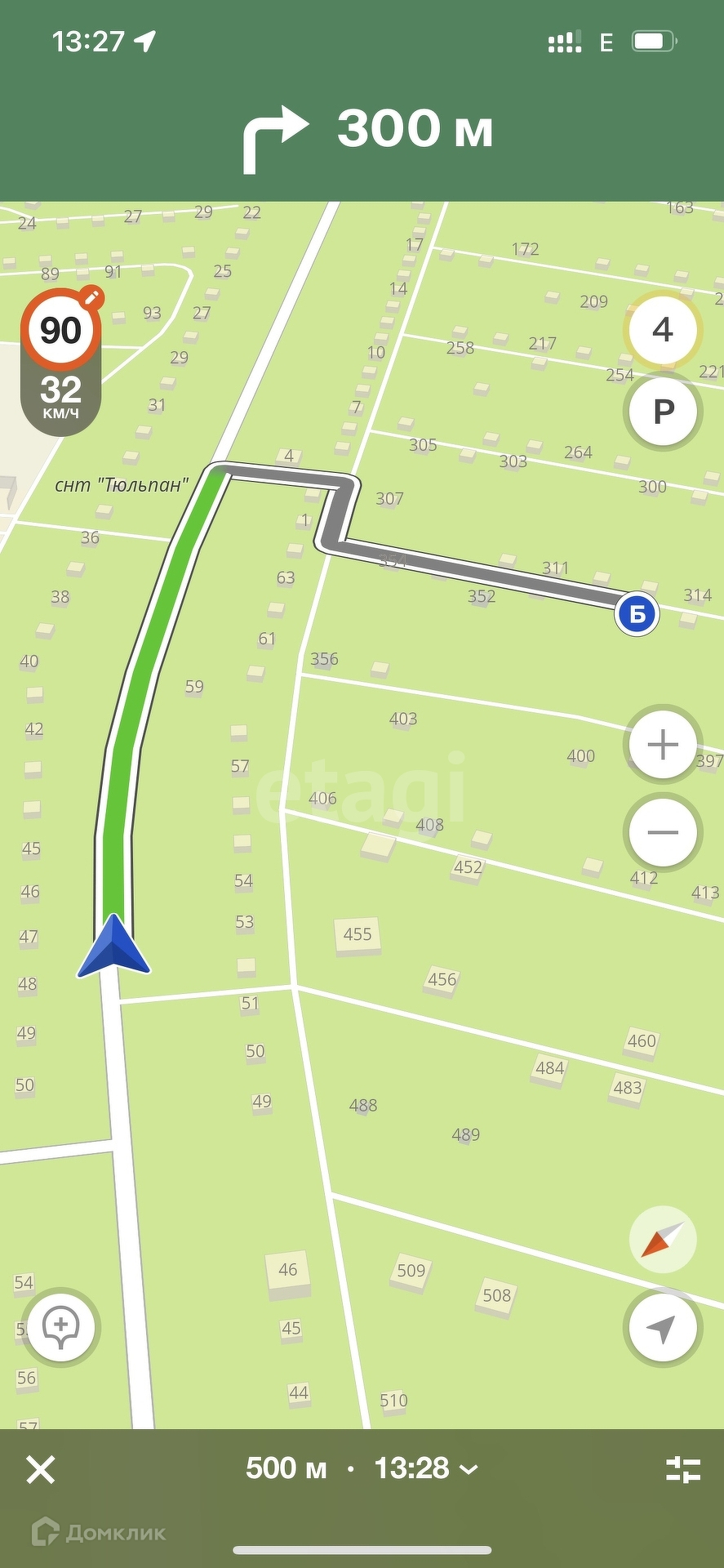Tap the compass to reorient the map

click(x=662, y=1241)
